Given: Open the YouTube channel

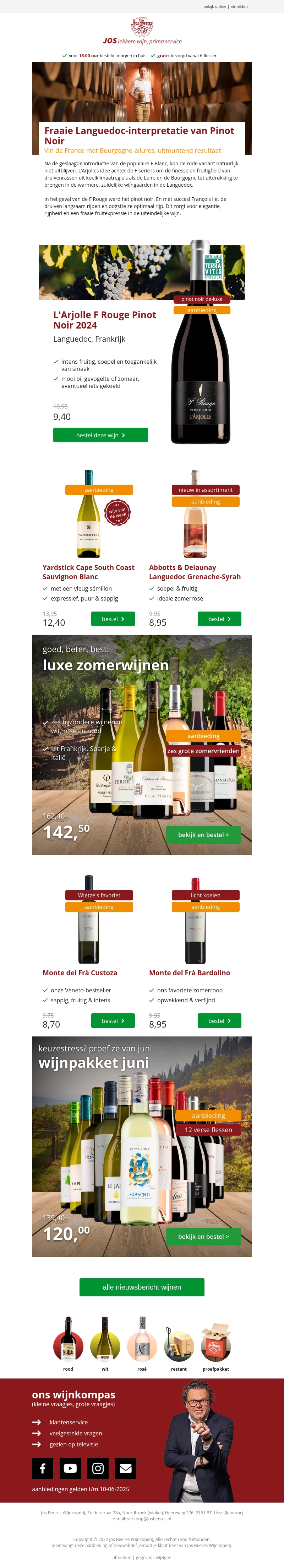Looking at the screenshot, I should [70, 1468].
